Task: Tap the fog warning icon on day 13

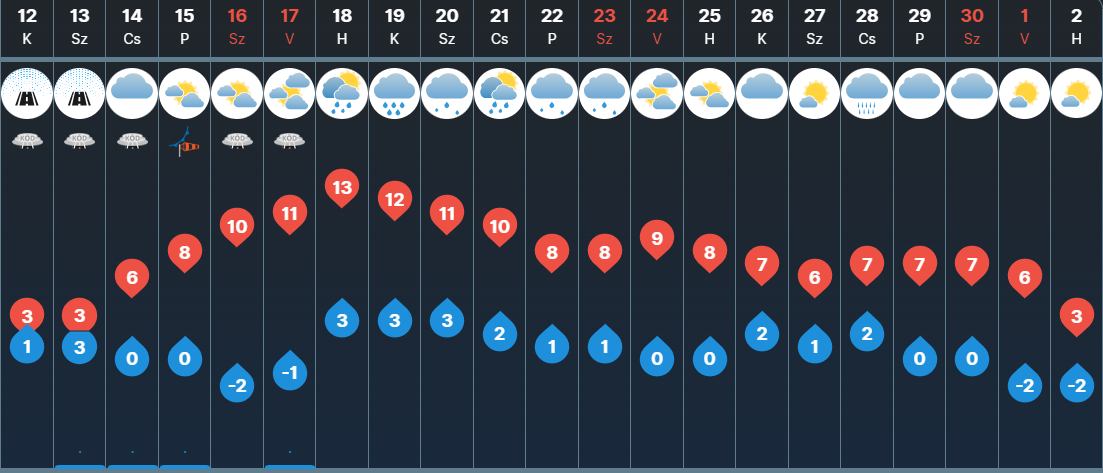Action: [79, 140]
